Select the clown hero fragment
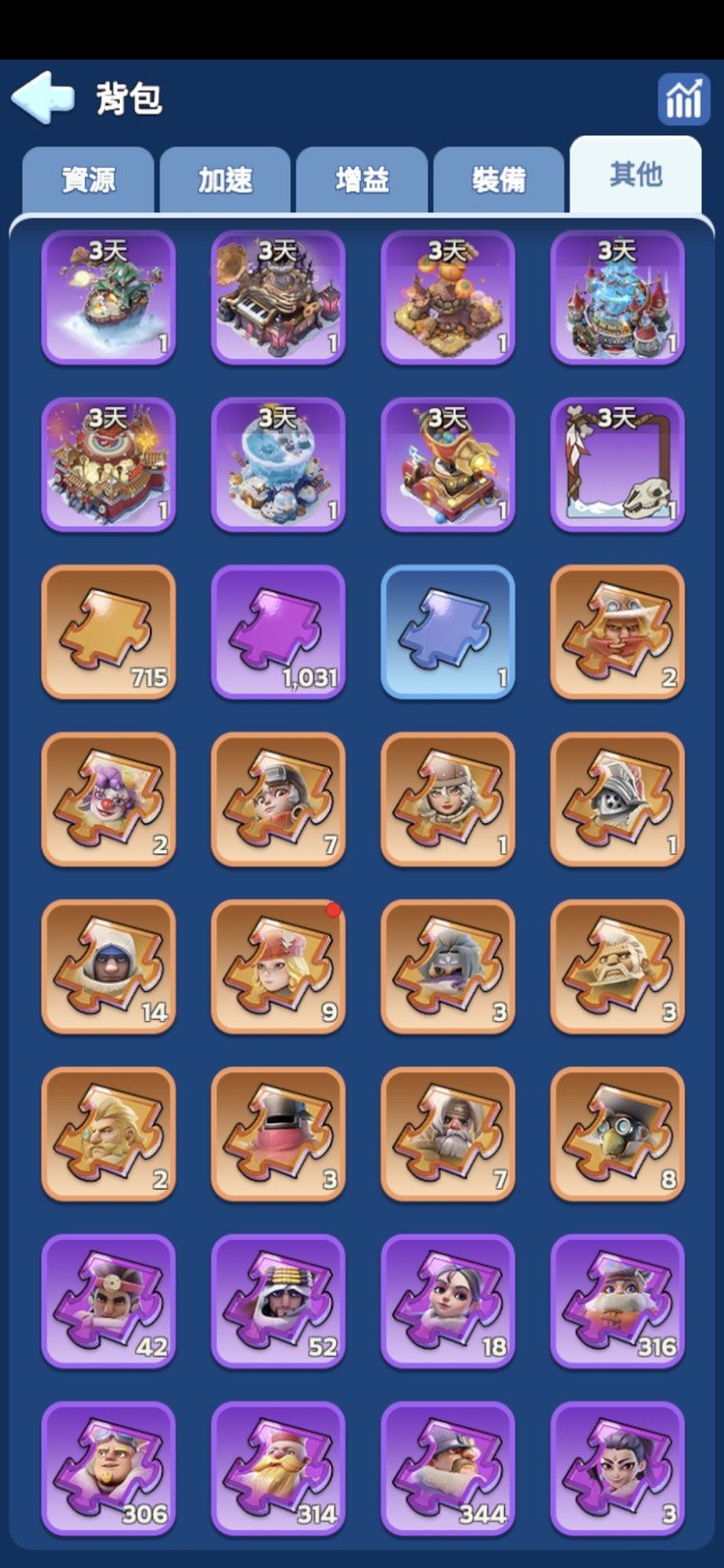This screenshot has width=724, height=1568. coord(108,799)
